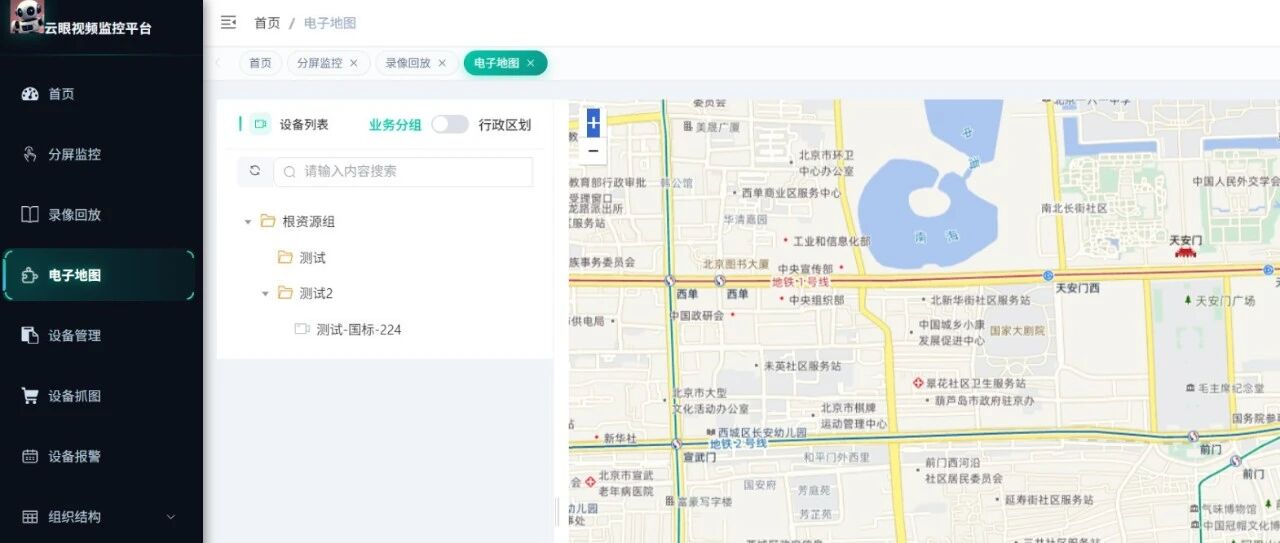Tap the device search input field
The width and height of the screenshot is (1280, 543).
[x=403, y=171]
